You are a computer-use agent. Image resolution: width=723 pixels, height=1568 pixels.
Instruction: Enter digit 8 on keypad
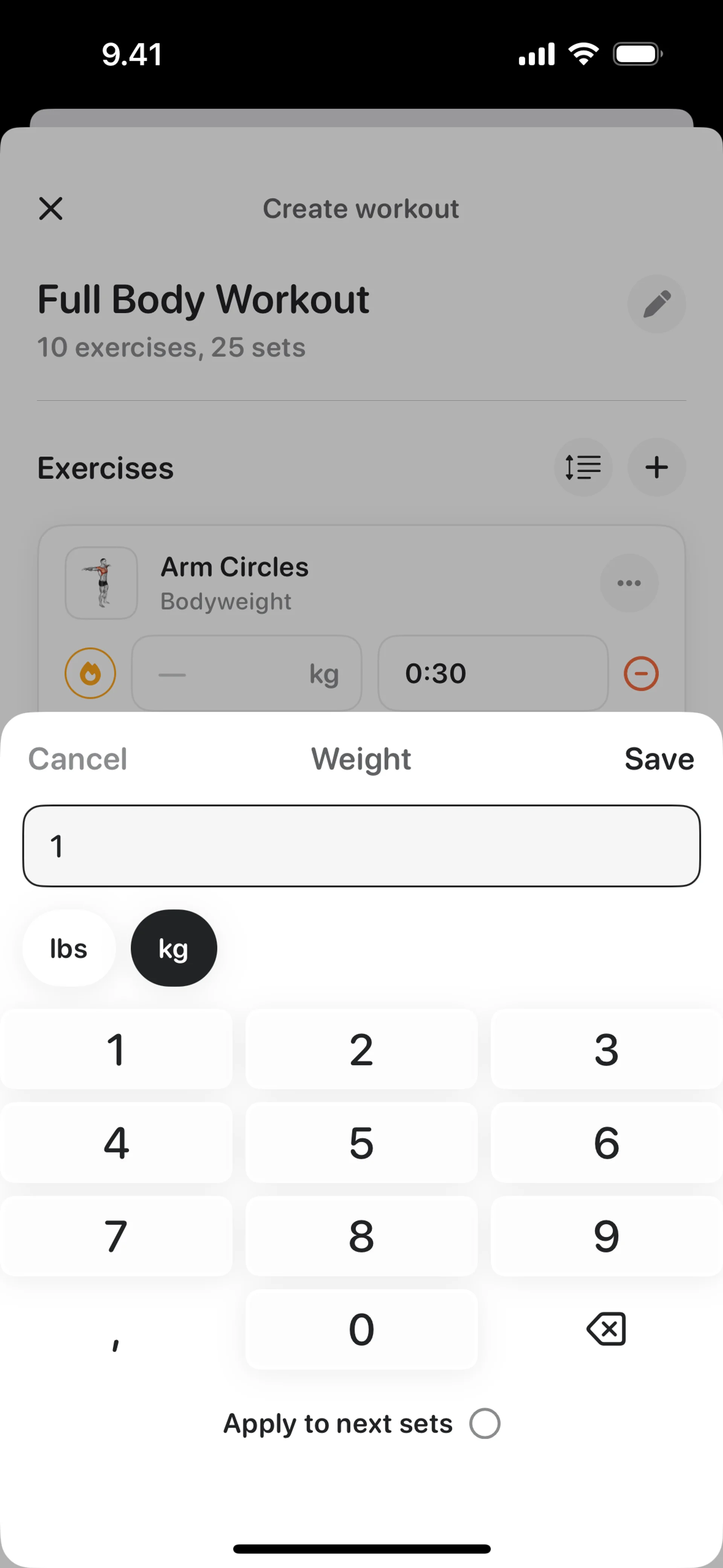point(361,1236)
